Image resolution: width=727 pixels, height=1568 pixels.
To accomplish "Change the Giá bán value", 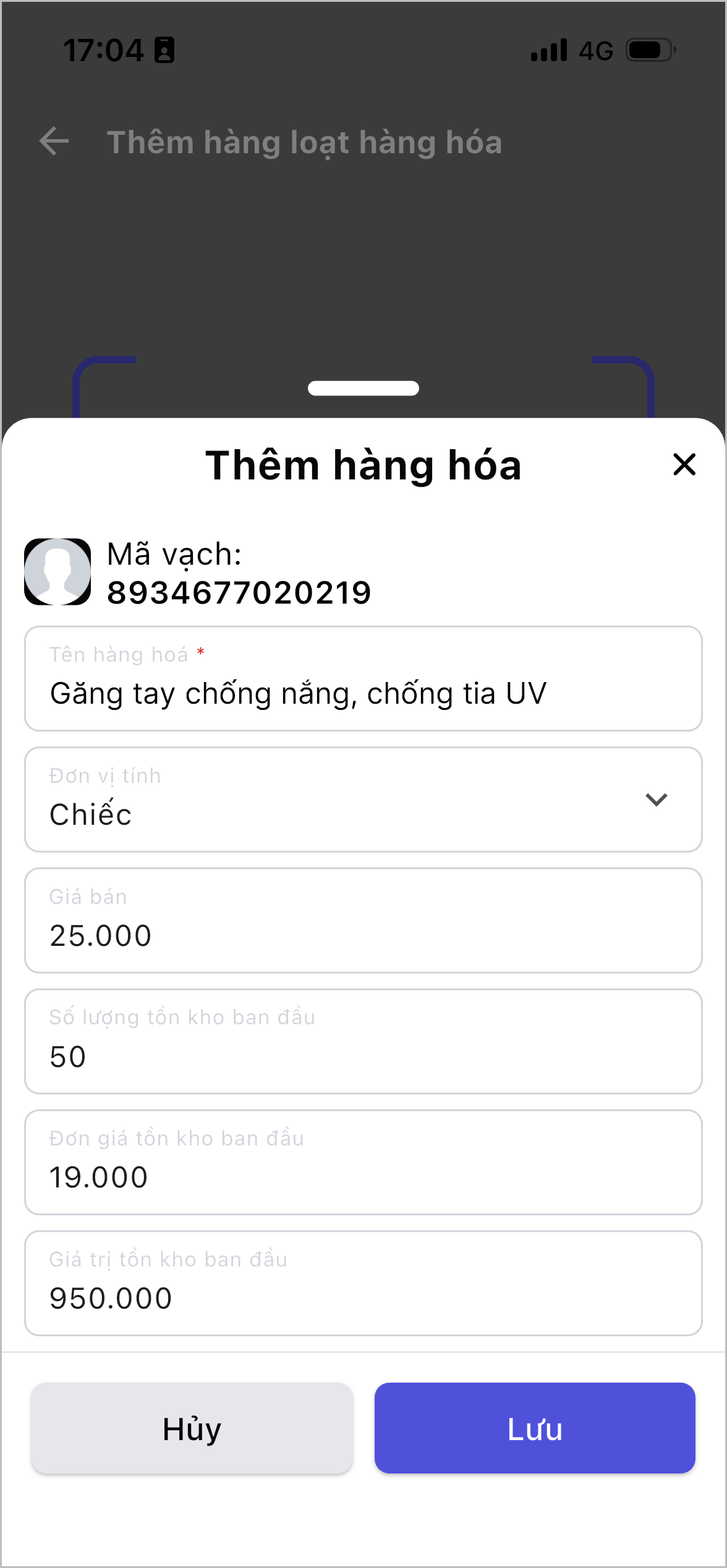I will click(x=363, y=934).
